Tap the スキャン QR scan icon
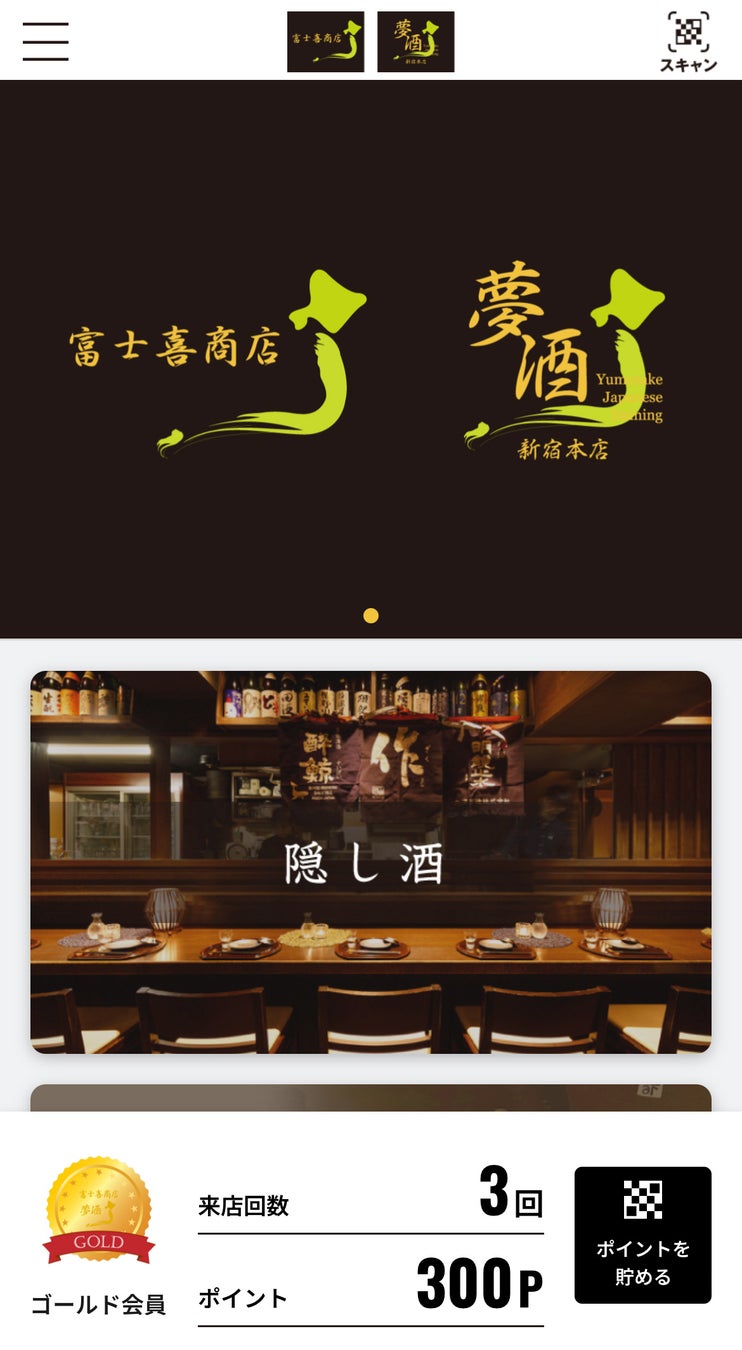This screenshot has width=742, height=1350. click(x=688, y=41)
